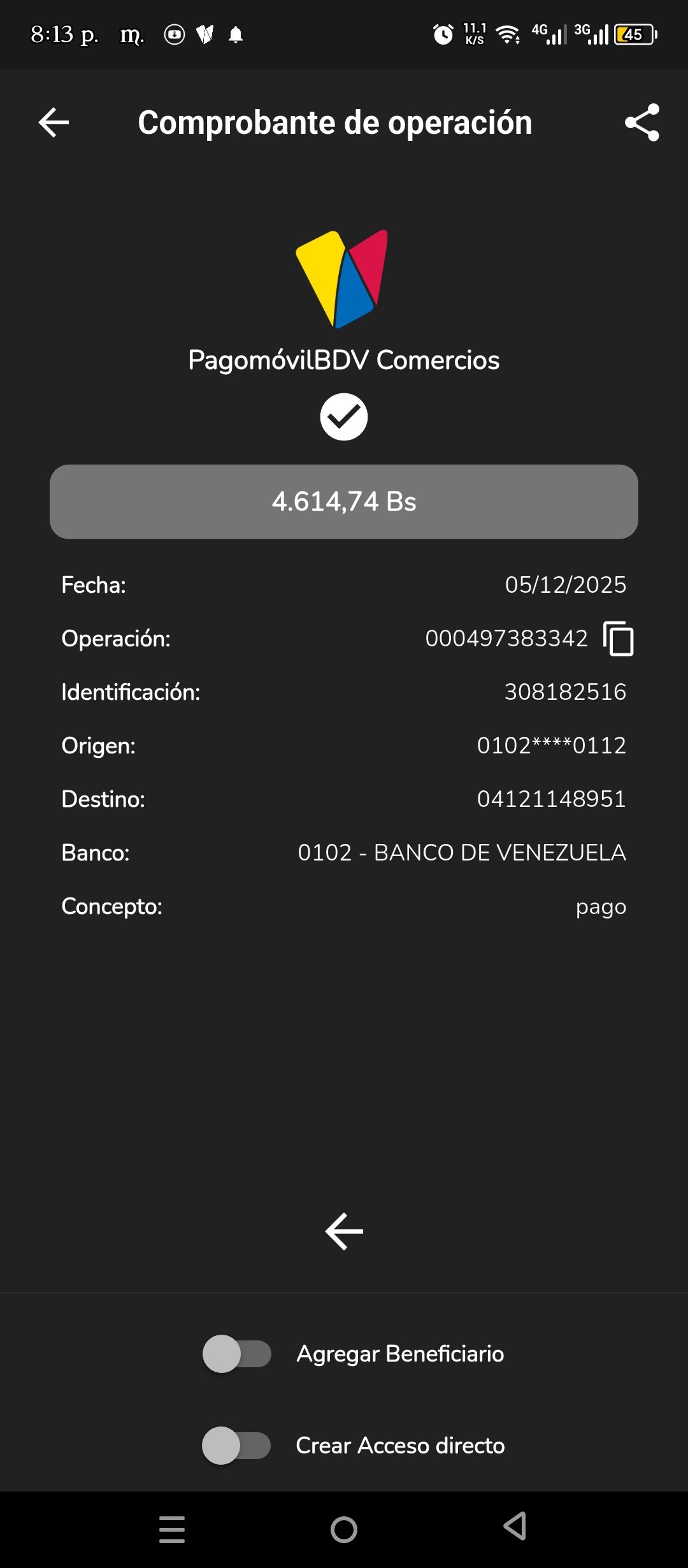Share the operation receipt
Viewport: 688px width, 1568px height.
[641, 122]
